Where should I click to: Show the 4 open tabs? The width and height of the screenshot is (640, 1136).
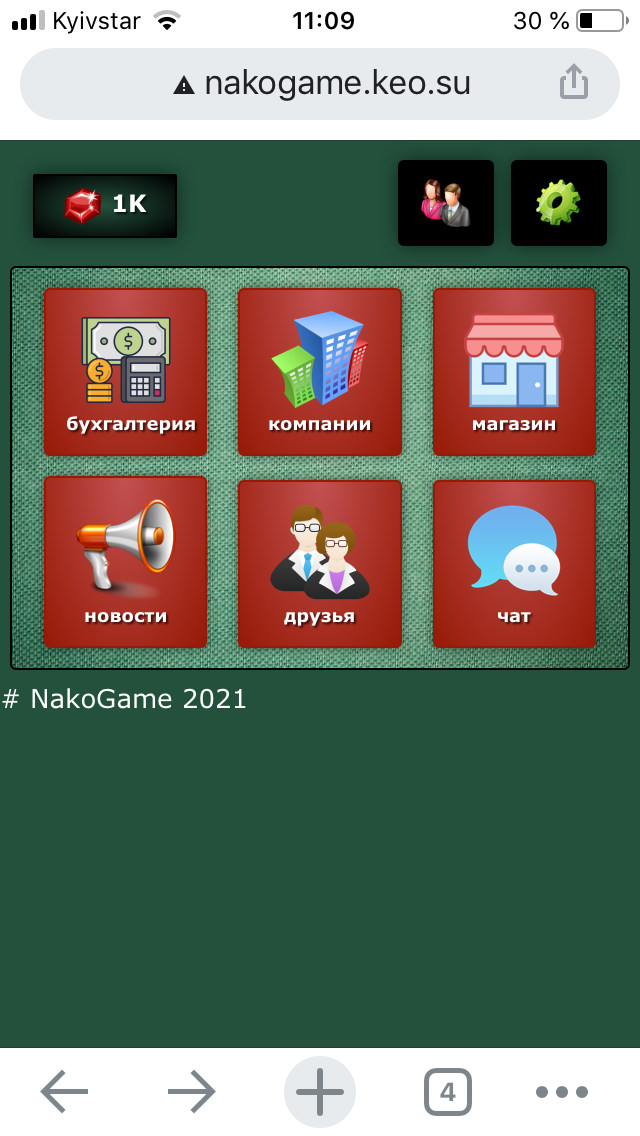448,1092
